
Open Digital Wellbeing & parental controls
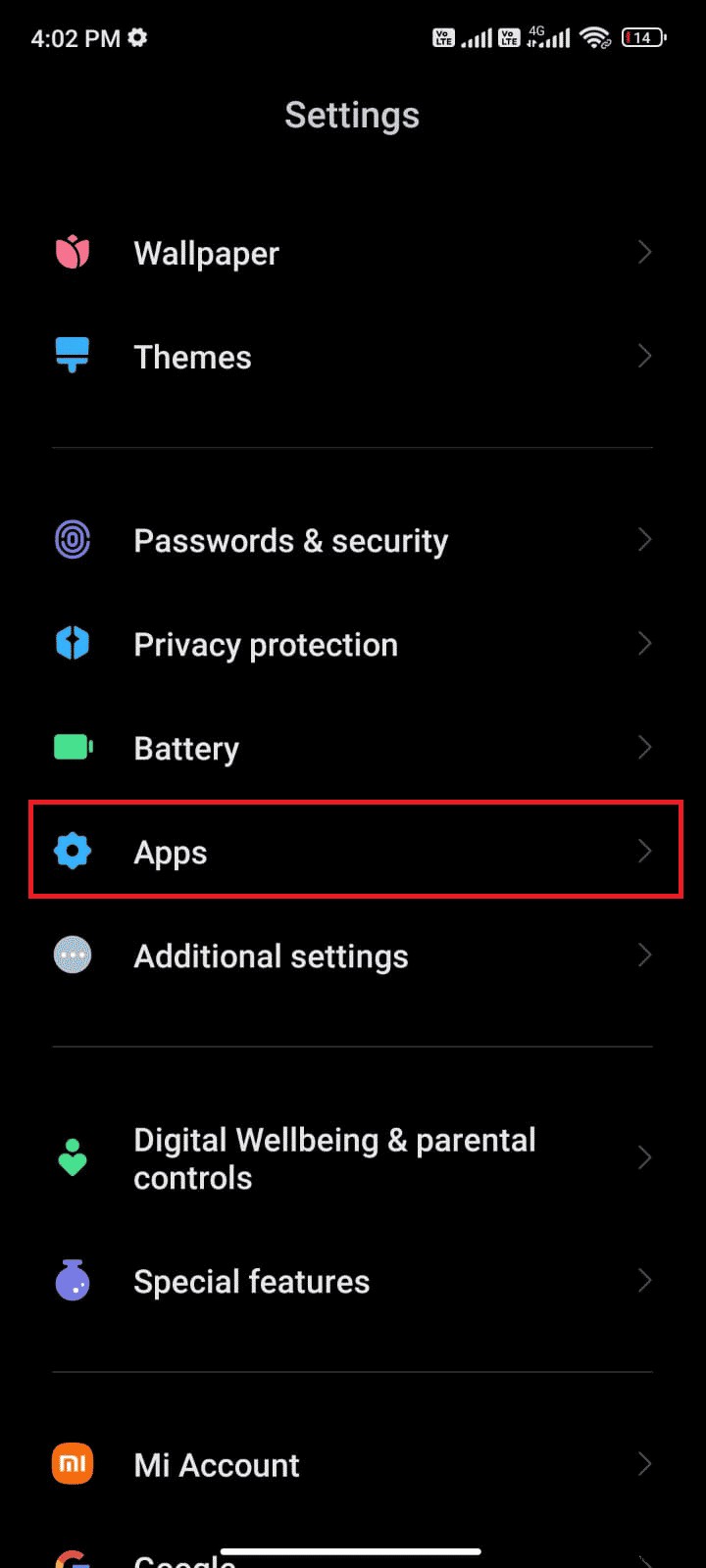click(x=353, y=1157)
